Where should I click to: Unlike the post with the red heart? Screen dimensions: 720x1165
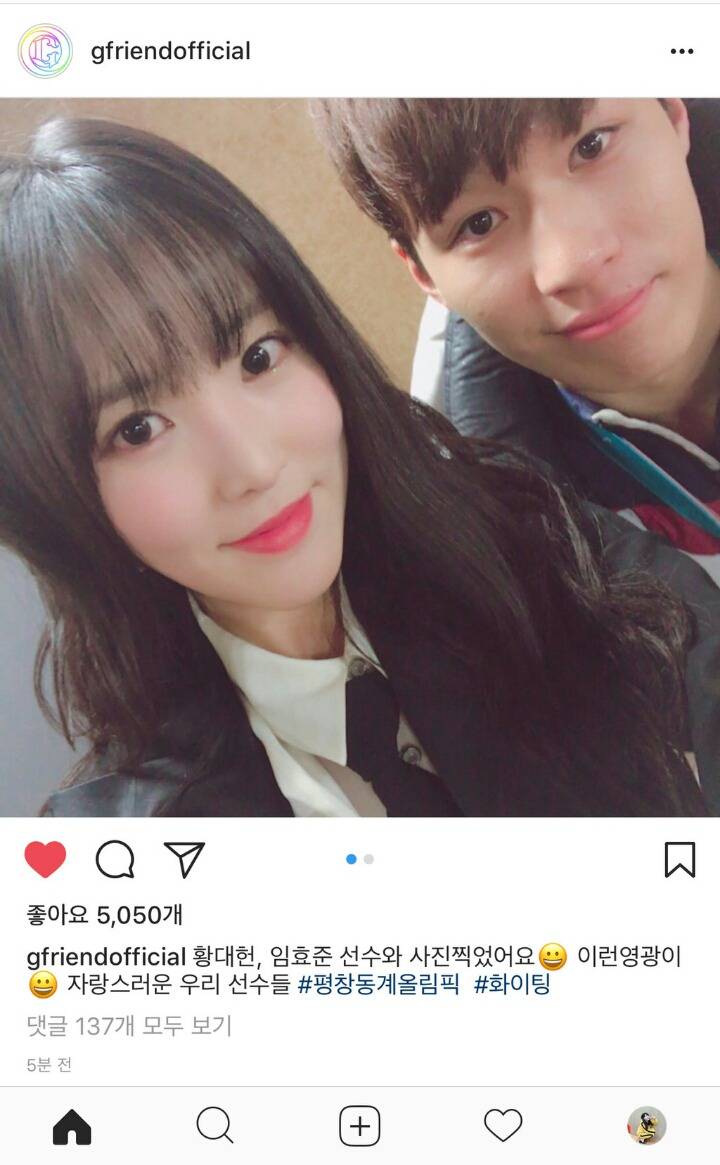[45, 860]
